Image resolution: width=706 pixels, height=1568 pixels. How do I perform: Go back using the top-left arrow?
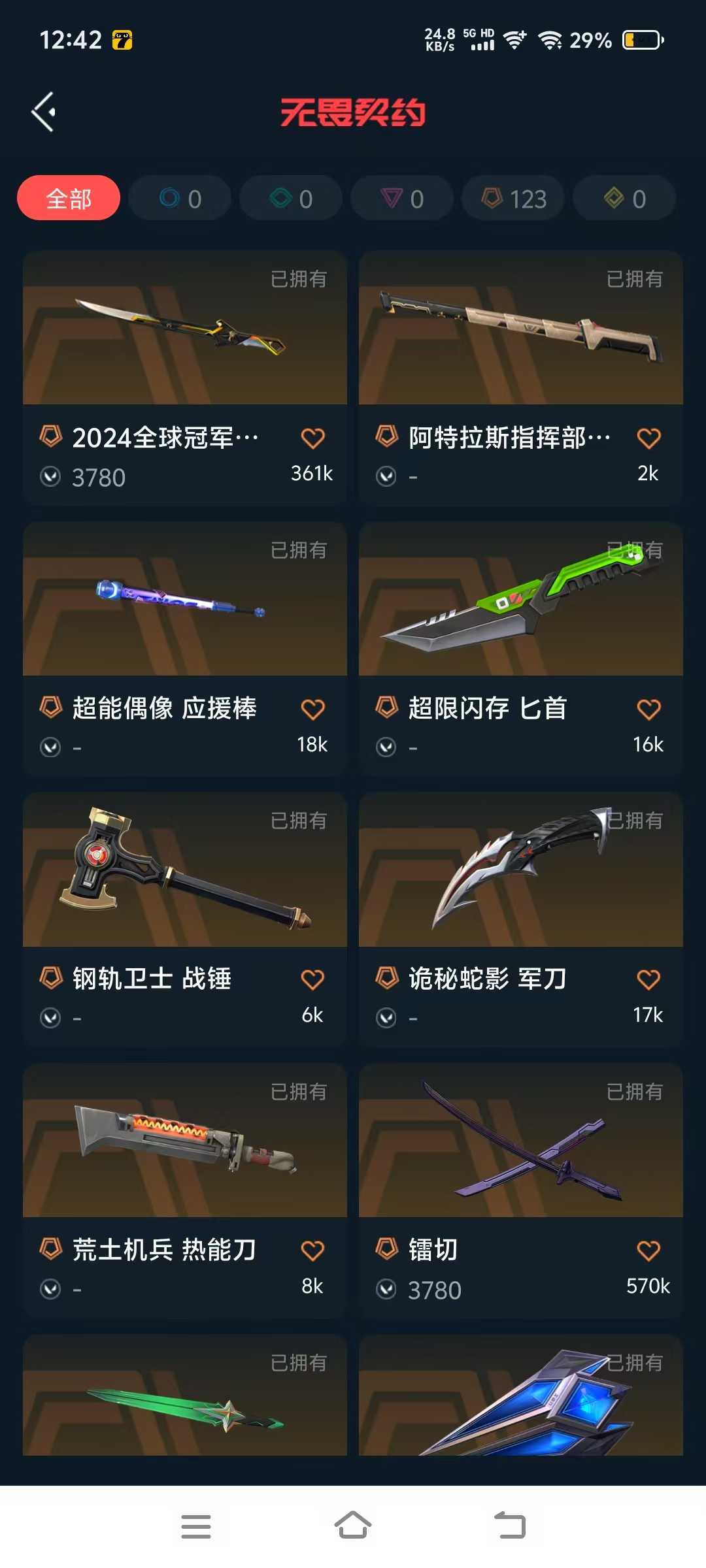[x=43, y=112]
